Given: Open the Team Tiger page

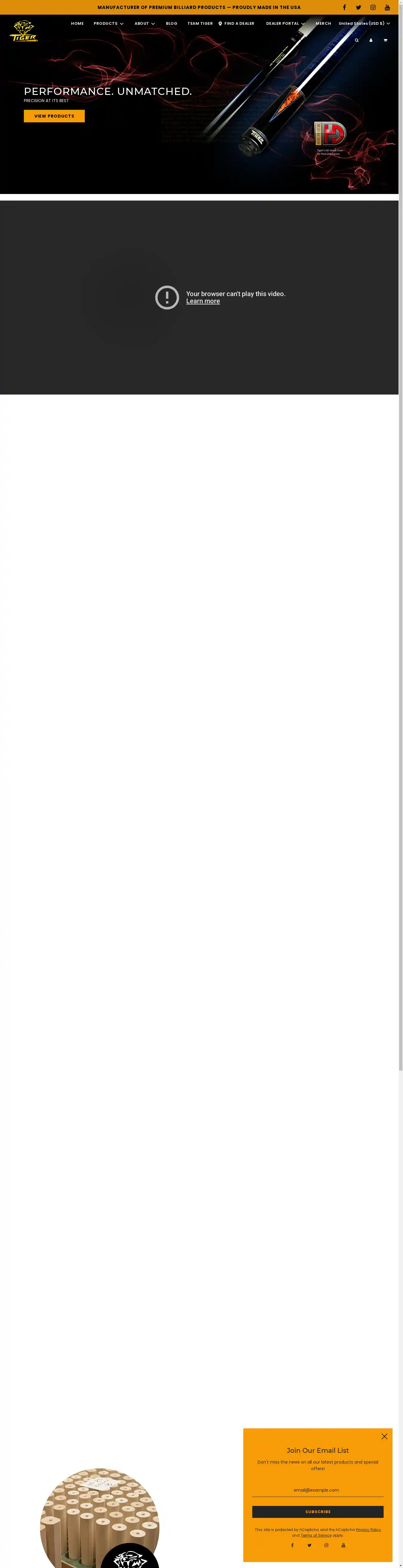Looking at the screenshot, I should 200,24.
